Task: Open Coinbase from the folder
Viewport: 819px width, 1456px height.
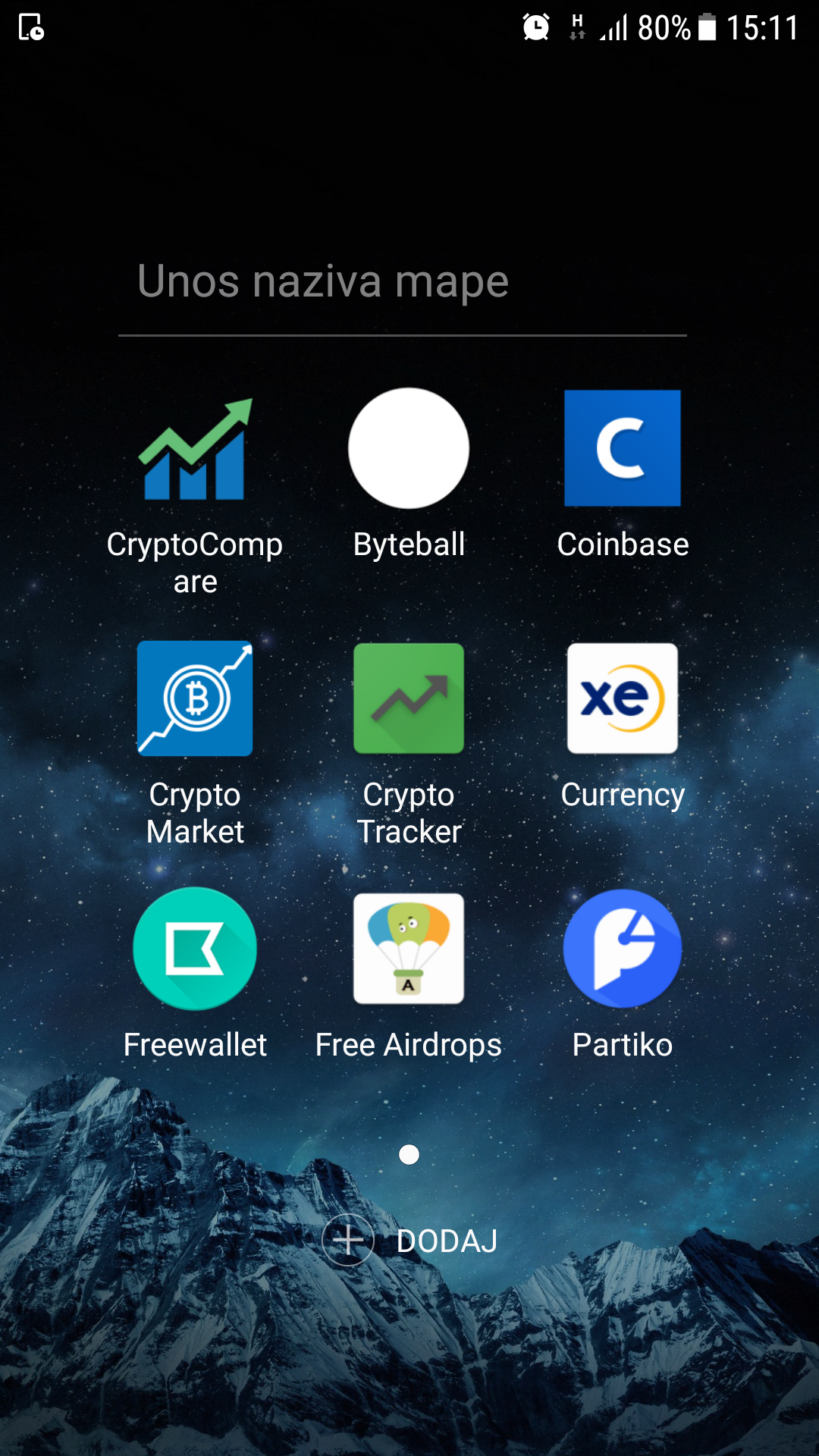Action: tap(623, 449)
